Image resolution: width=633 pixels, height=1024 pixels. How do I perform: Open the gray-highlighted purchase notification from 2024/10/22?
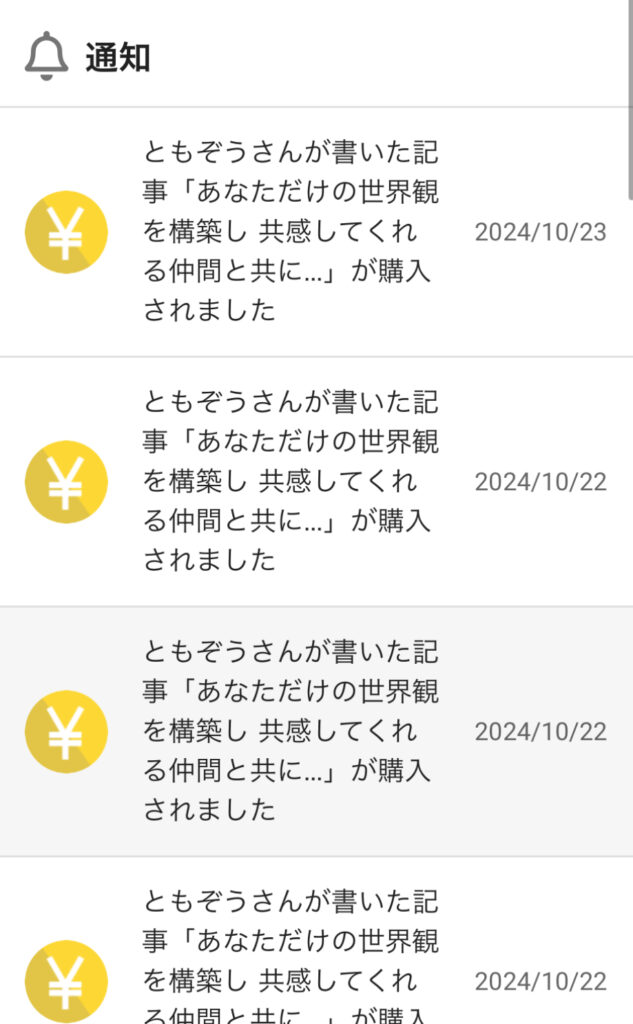pos(316,731)
